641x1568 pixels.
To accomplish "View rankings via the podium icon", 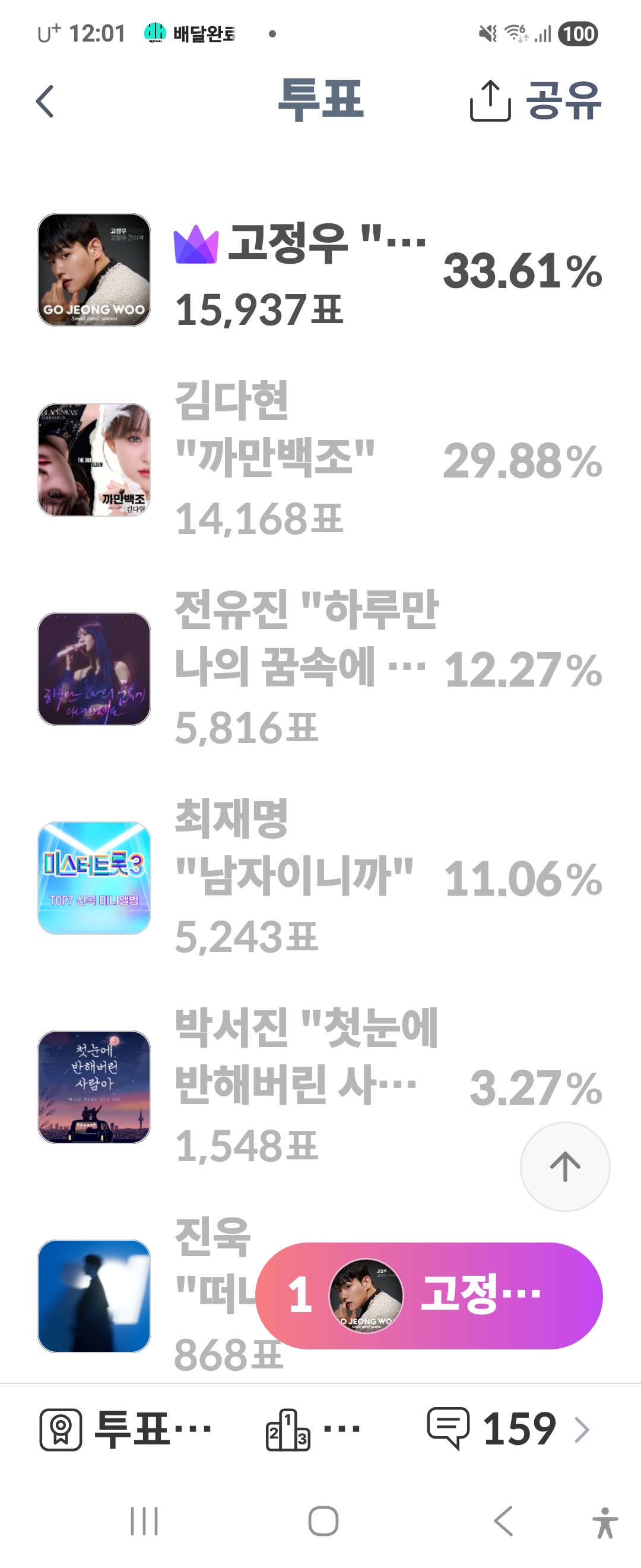I will click(x=313, y=1428).
